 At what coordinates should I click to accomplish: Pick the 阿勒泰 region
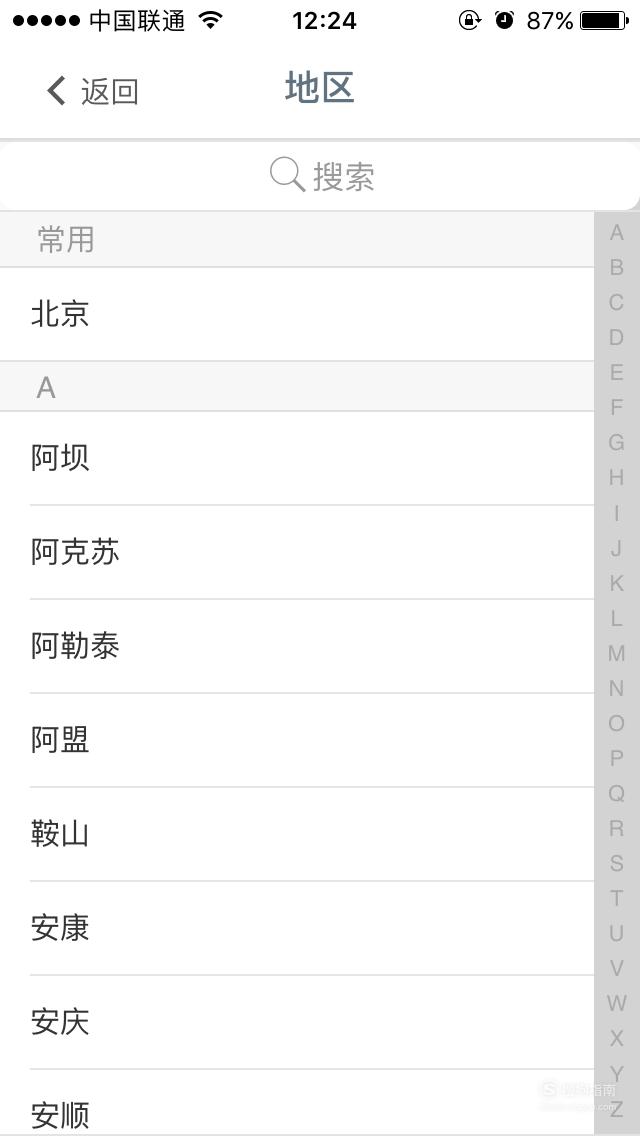(297, 646)
